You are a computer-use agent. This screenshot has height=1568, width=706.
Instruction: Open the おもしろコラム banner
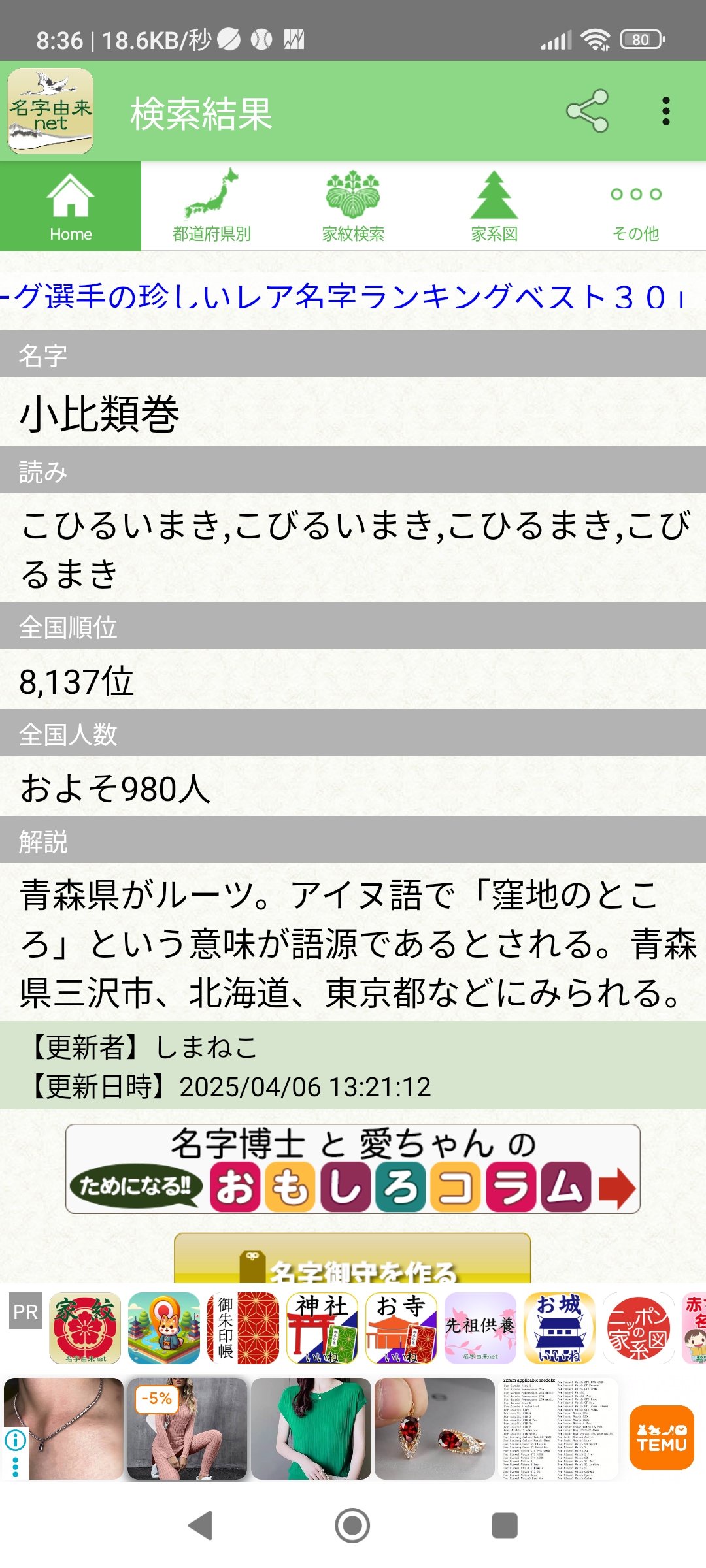tap(353, 1169)
